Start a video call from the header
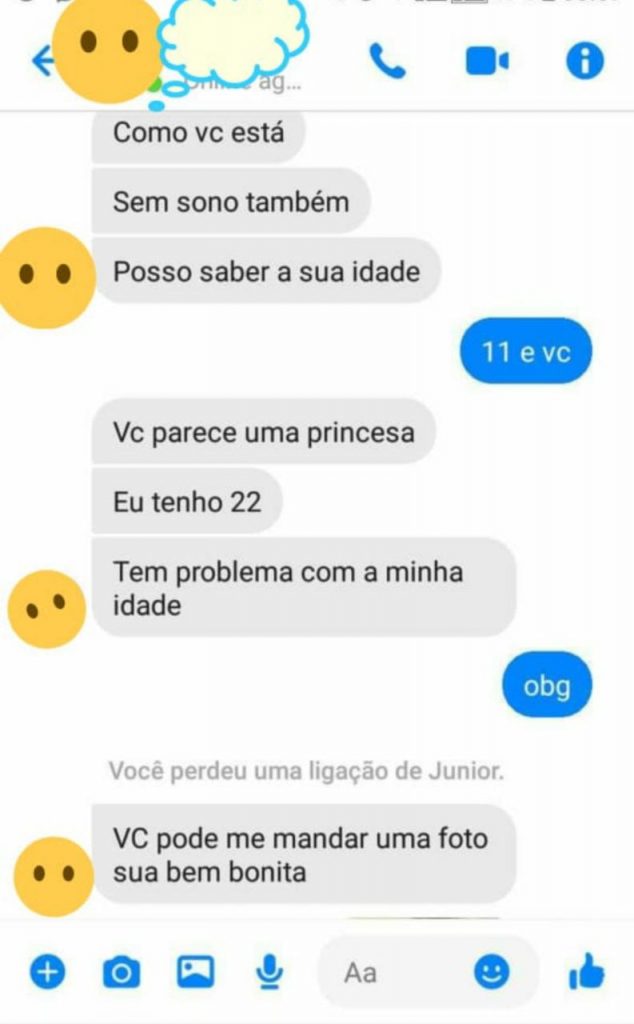 point(487,62)
